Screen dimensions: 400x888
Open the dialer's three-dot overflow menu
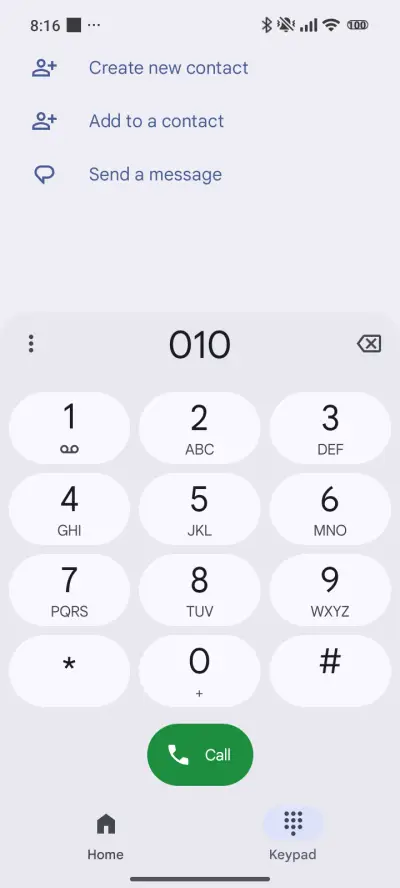[31, 344]
